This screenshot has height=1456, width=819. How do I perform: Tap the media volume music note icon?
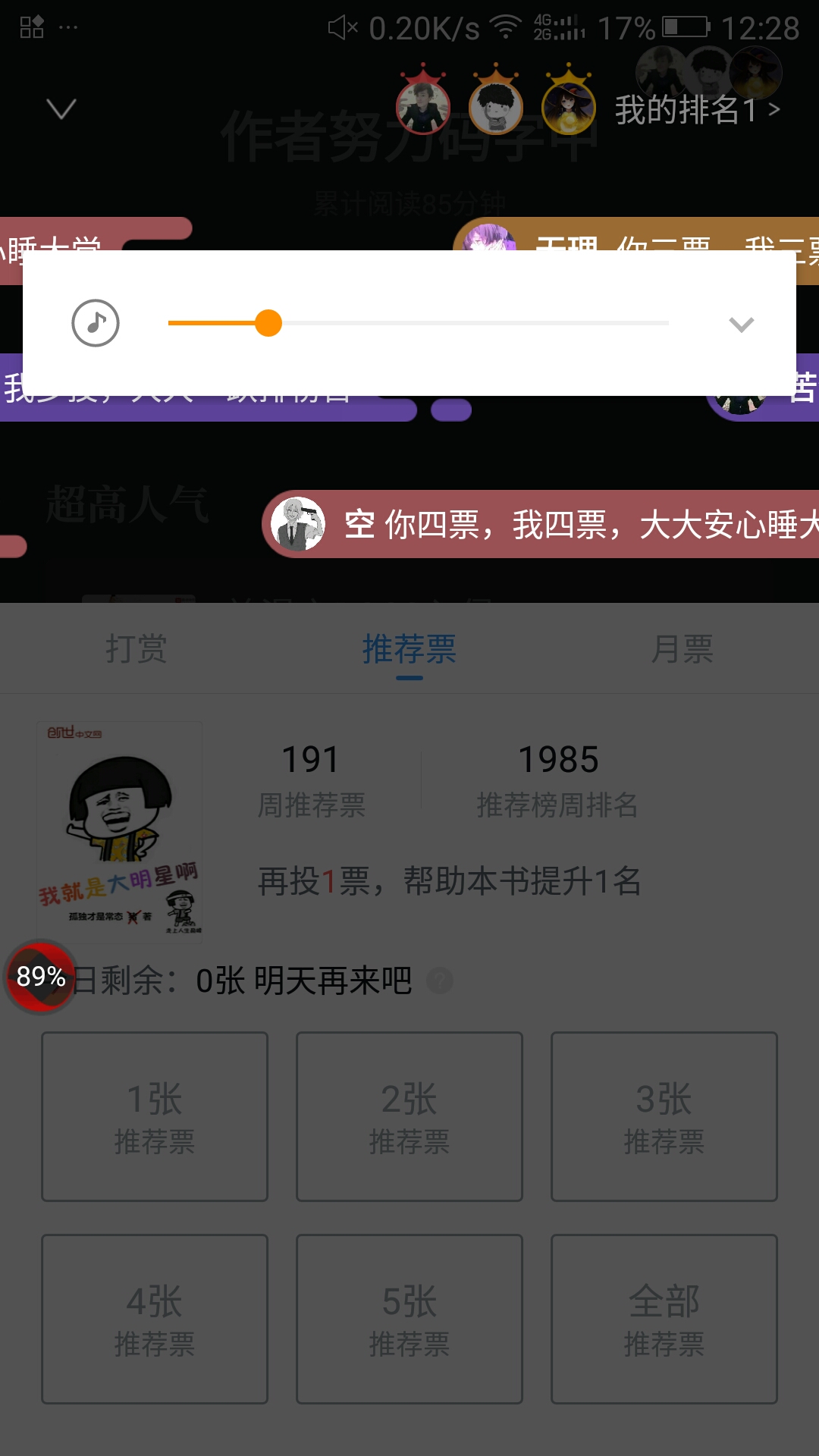(96, 323)
